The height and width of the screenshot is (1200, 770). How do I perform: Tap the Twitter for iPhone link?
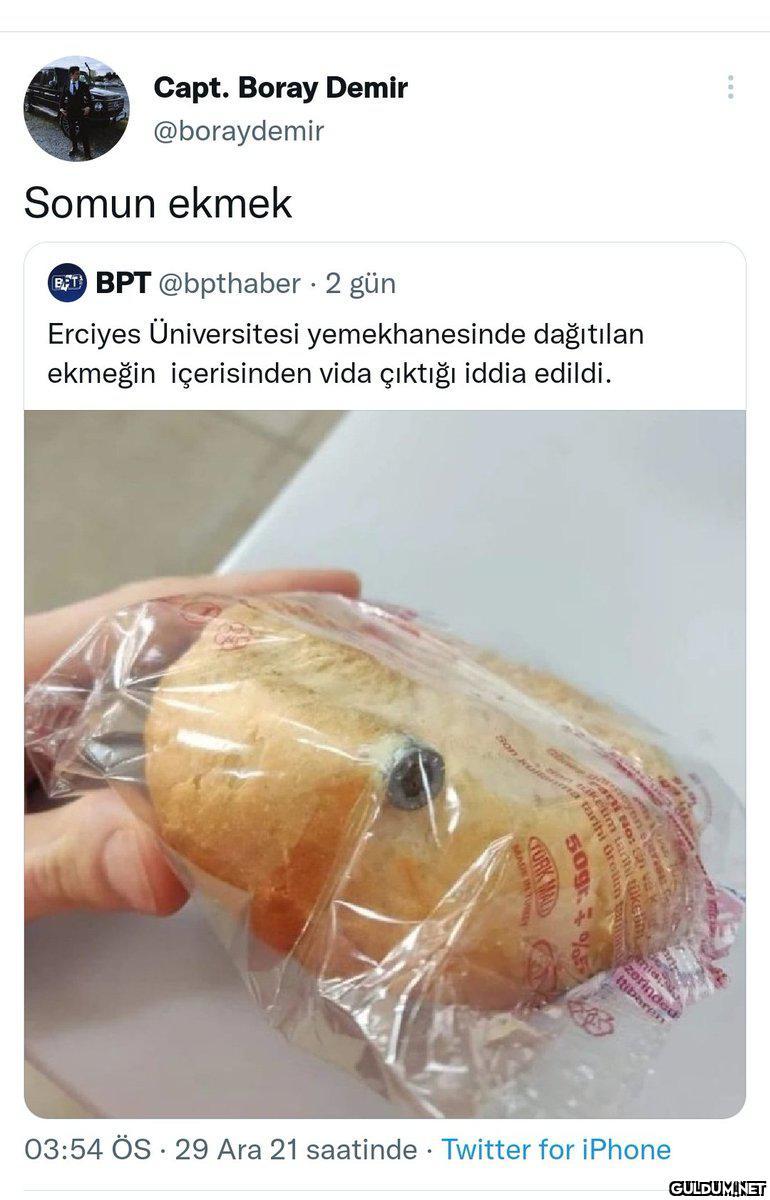(556, 1149)
